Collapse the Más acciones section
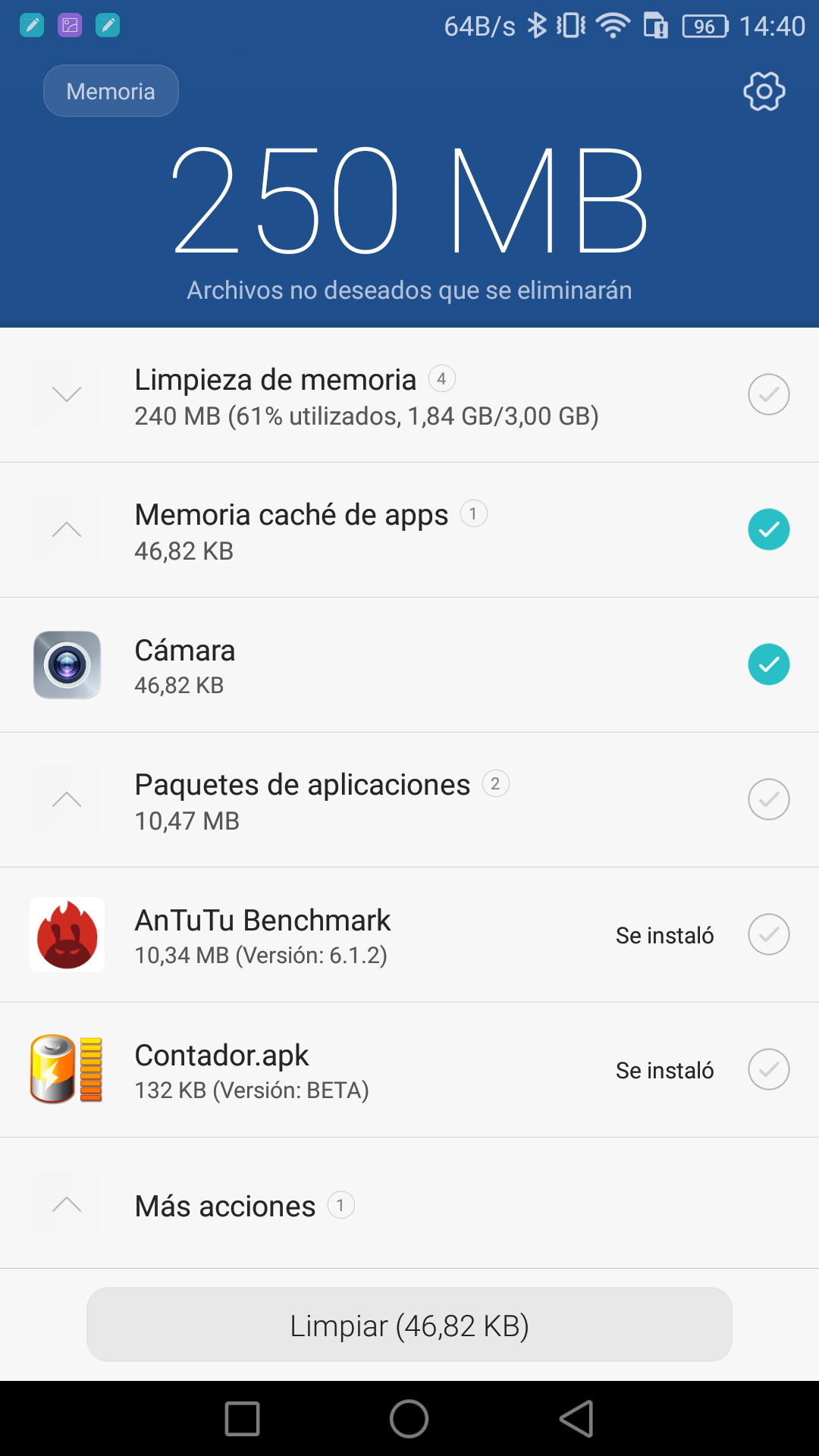The width and height of the screenshot is (819, 1456). [67, 1204]
